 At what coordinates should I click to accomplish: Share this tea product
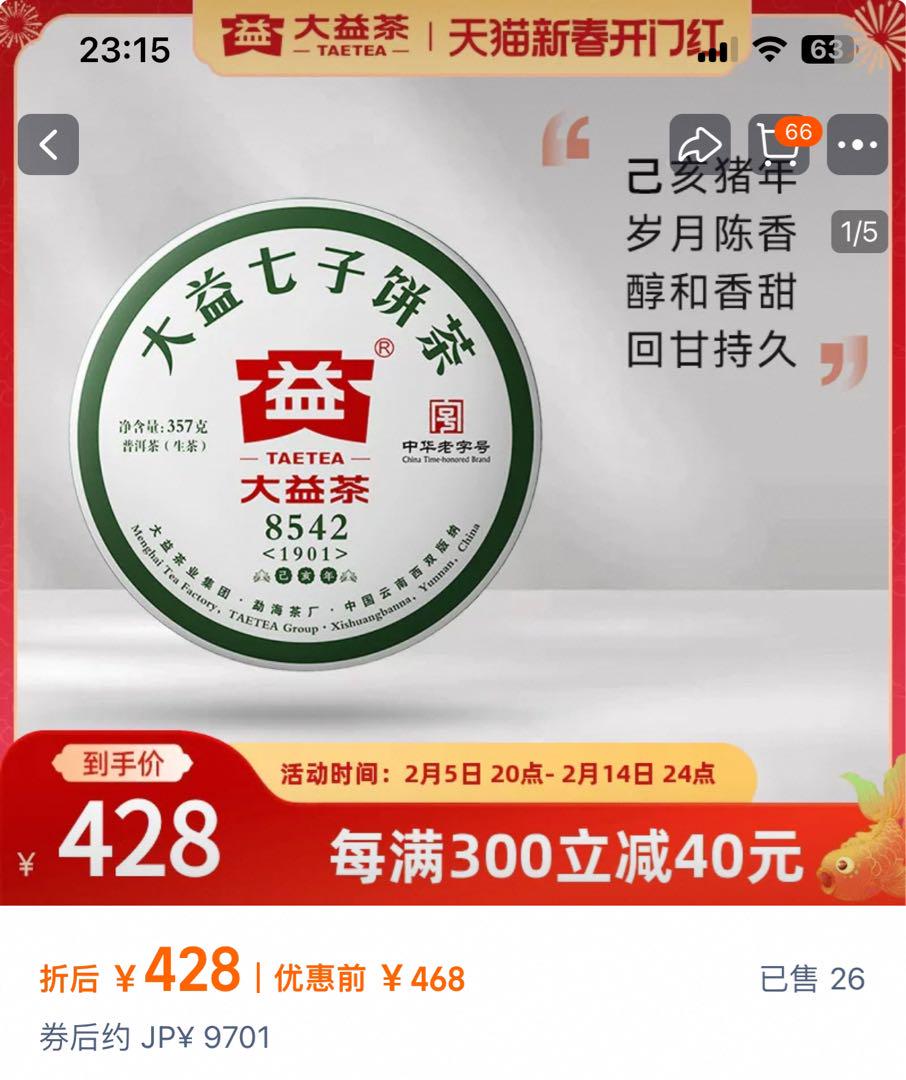[x=699, y=145]
